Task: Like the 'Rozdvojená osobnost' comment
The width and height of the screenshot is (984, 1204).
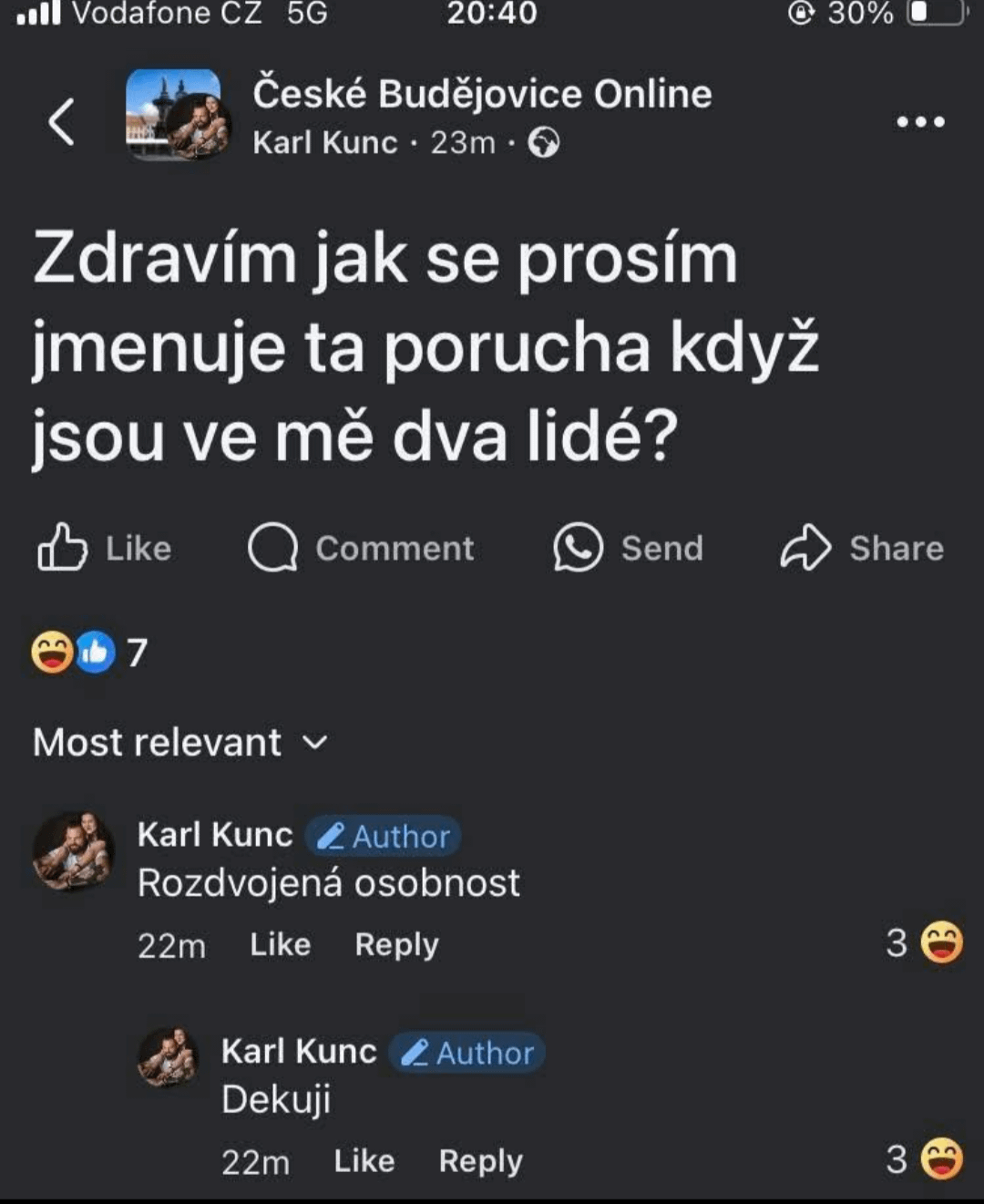Action: 280,944
